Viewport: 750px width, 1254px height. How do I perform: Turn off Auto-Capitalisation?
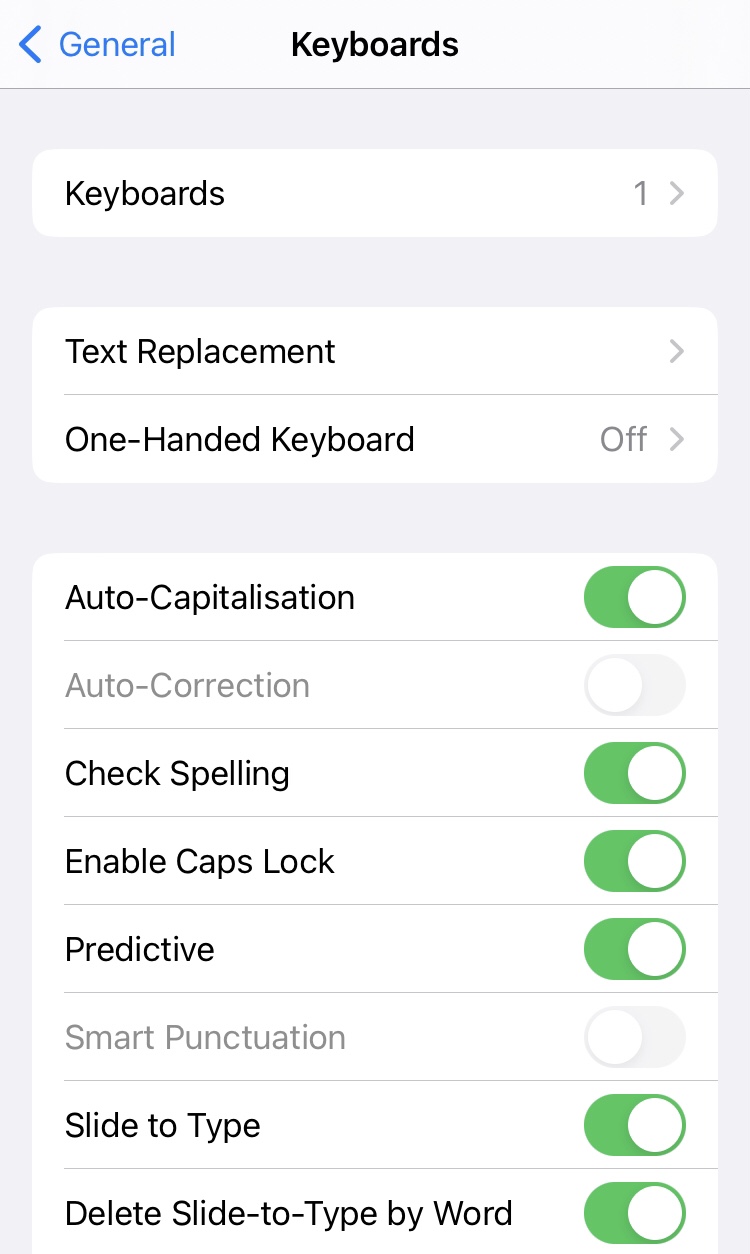[x=635, y=597]
